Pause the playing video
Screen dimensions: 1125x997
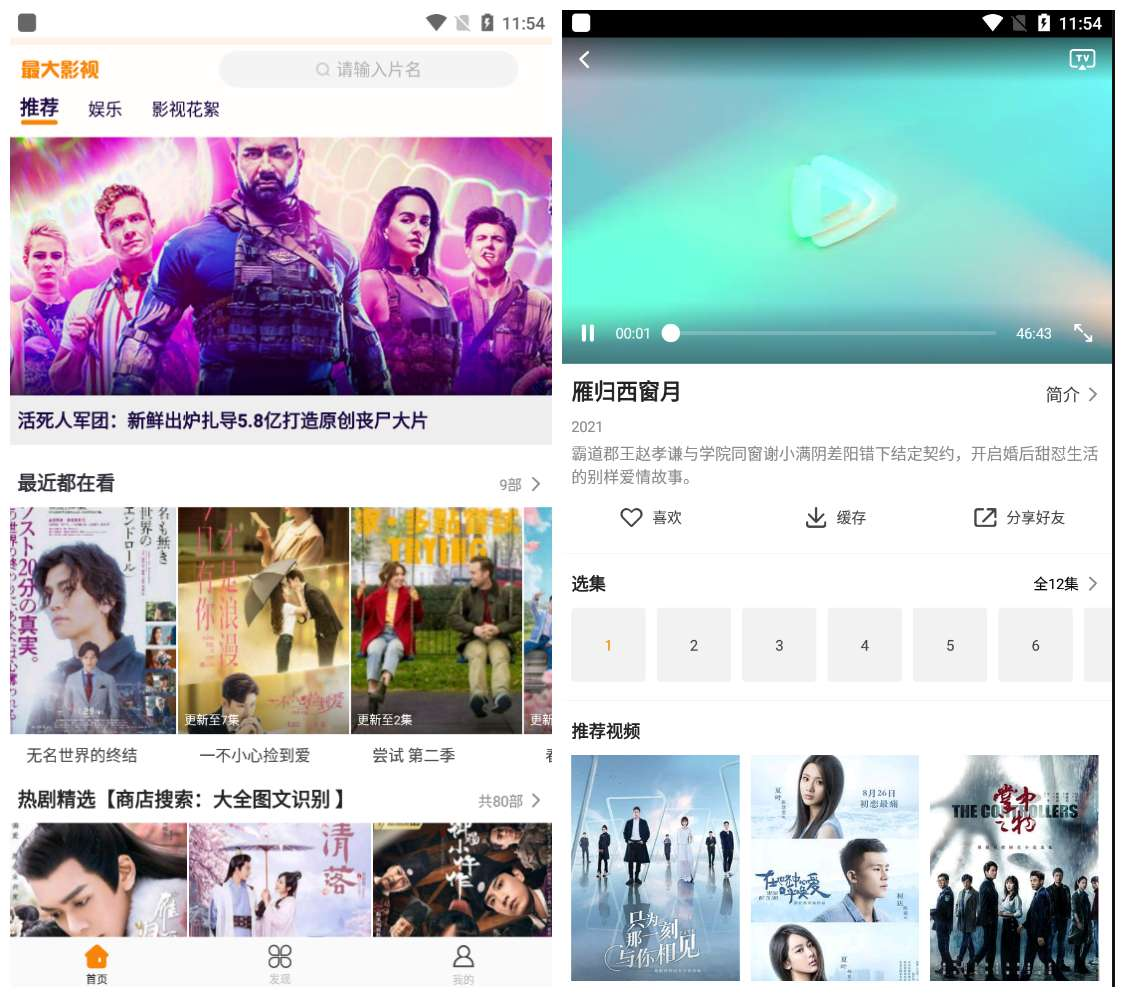coord(588,333)
